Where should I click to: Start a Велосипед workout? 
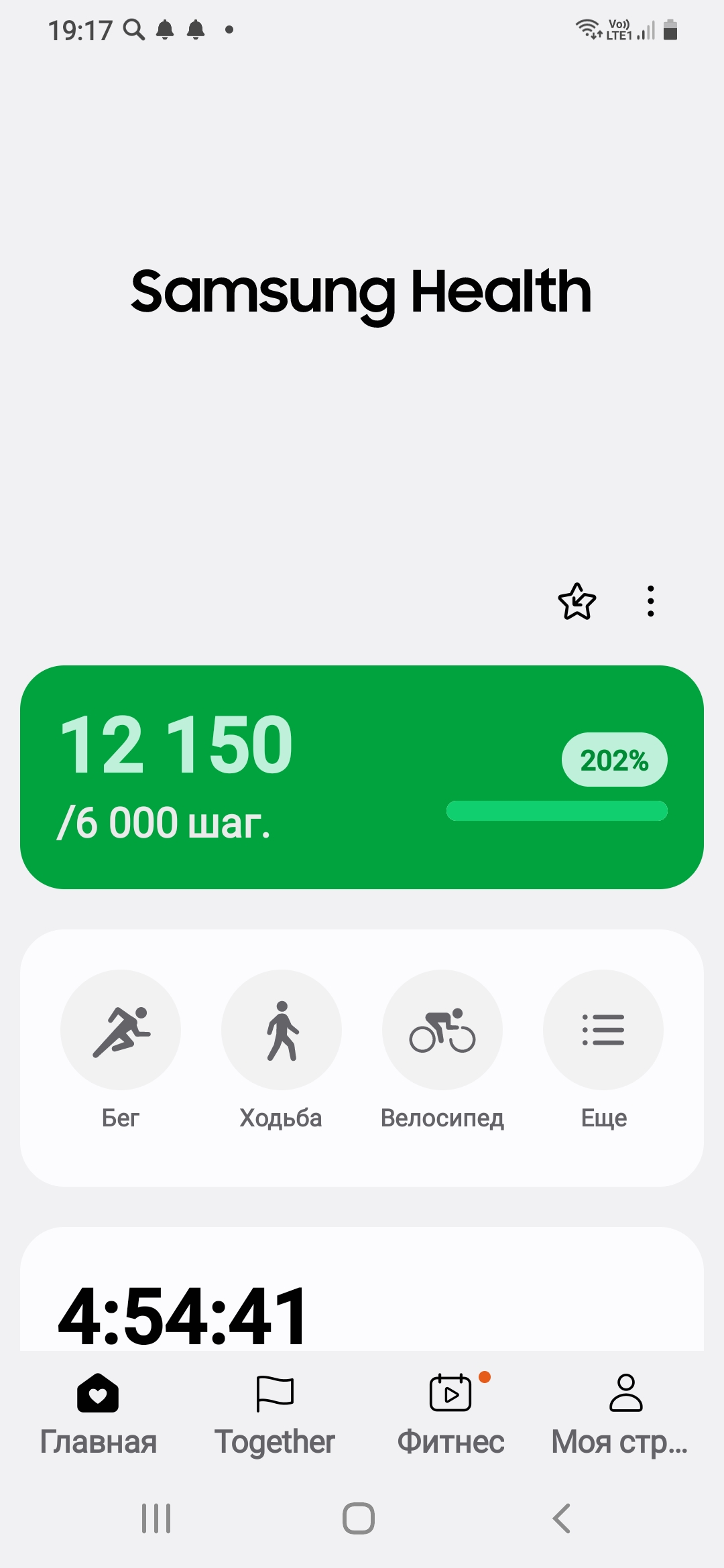[x=442, y=1030]
